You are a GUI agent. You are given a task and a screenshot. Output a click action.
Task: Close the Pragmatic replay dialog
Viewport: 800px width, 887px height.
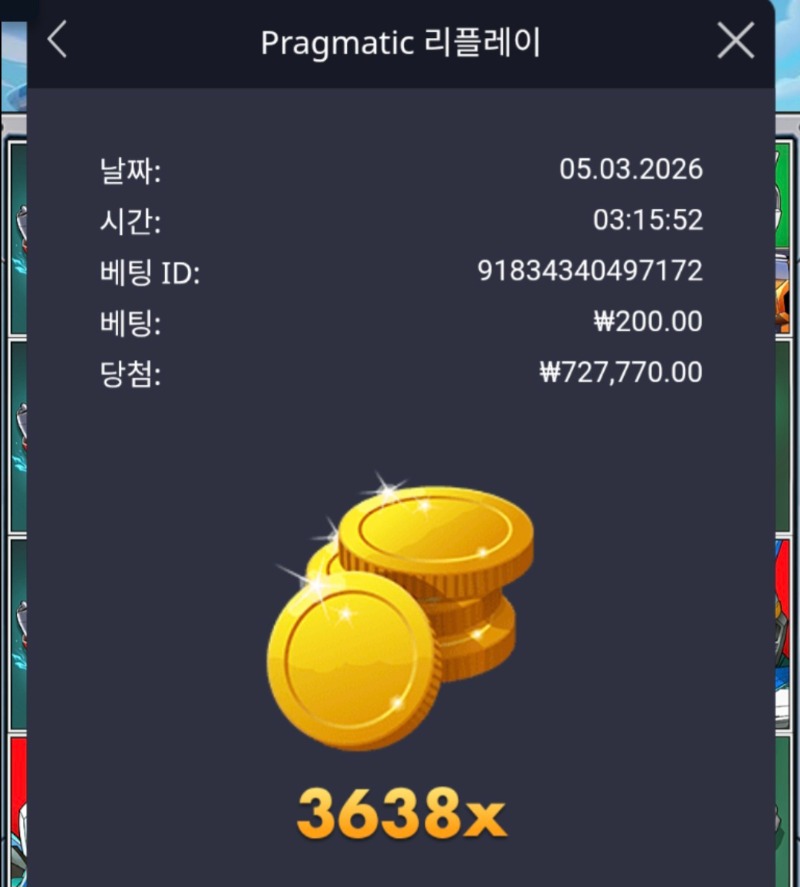tap(736, 41)
